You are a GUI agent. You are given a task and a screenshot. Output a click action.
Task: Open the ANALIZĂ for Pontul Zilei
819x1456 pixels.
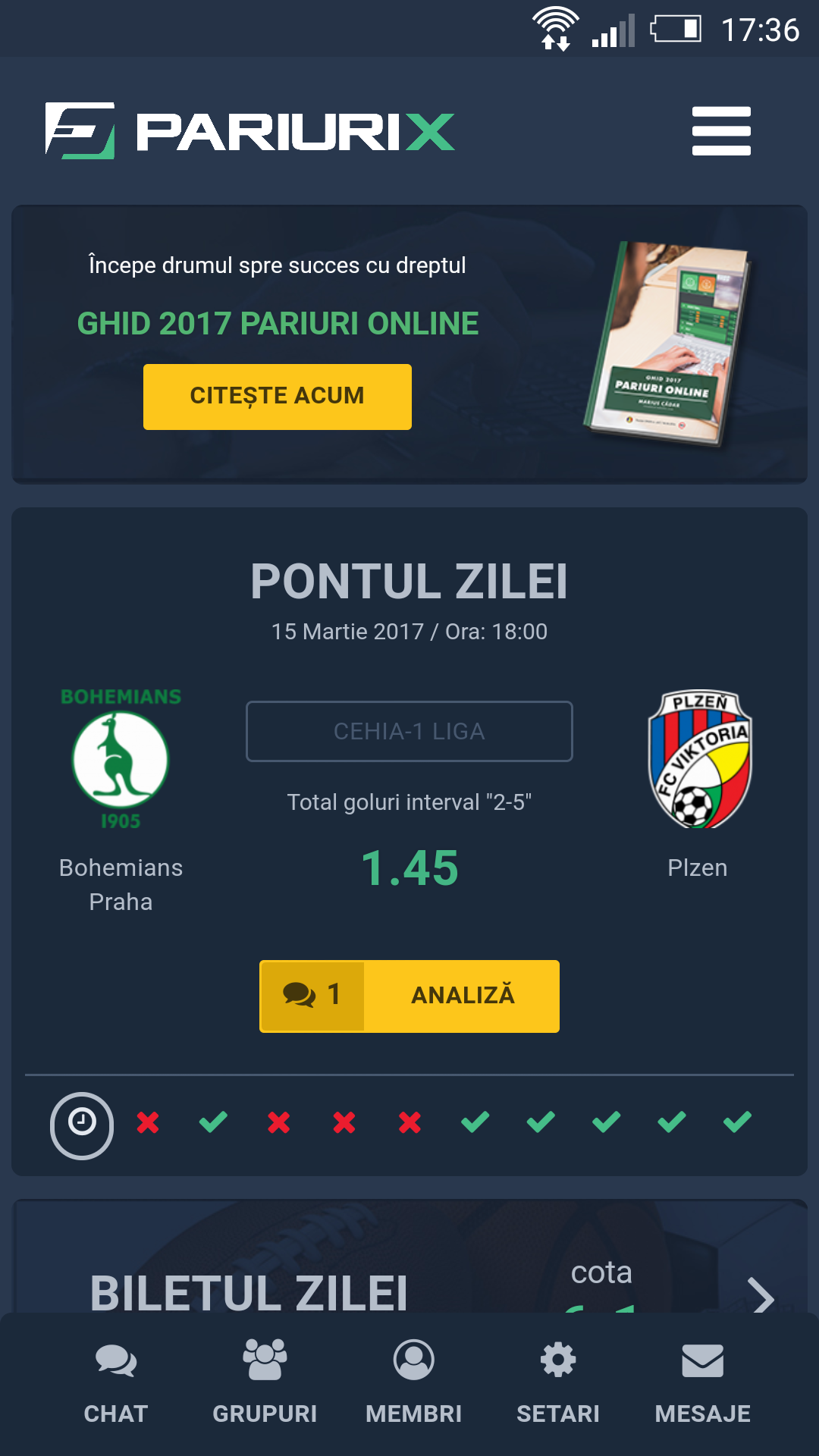click(409, 996)
